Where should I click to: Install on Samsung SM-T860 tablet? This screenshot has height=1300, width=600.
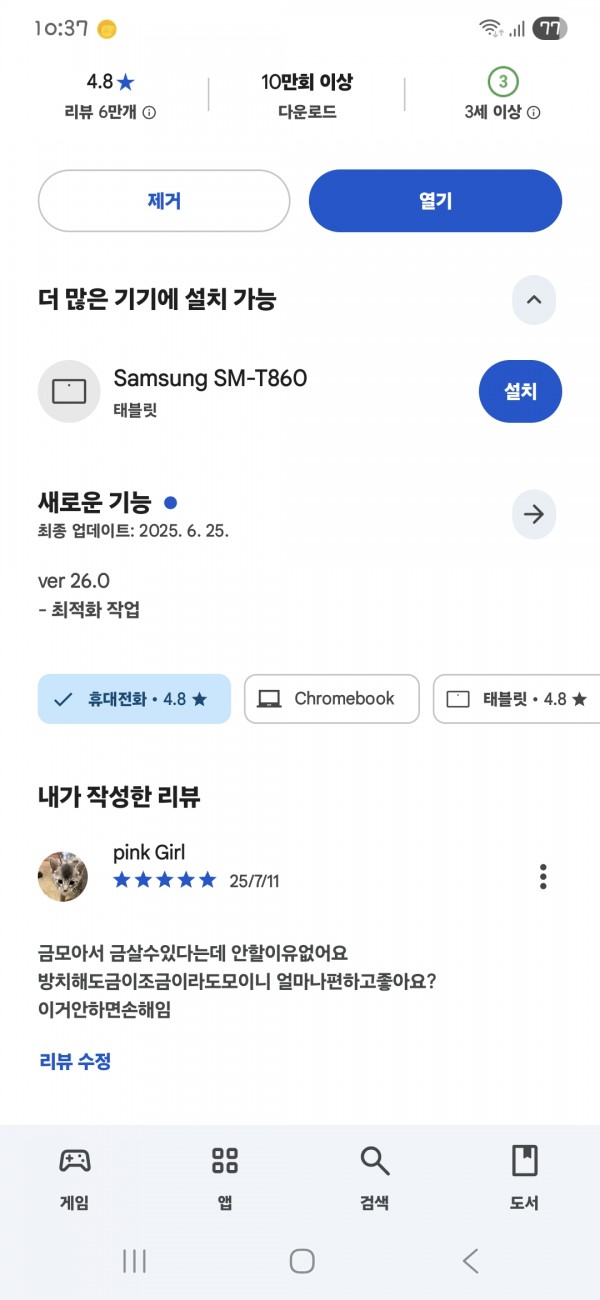click(x=520, y=392)
